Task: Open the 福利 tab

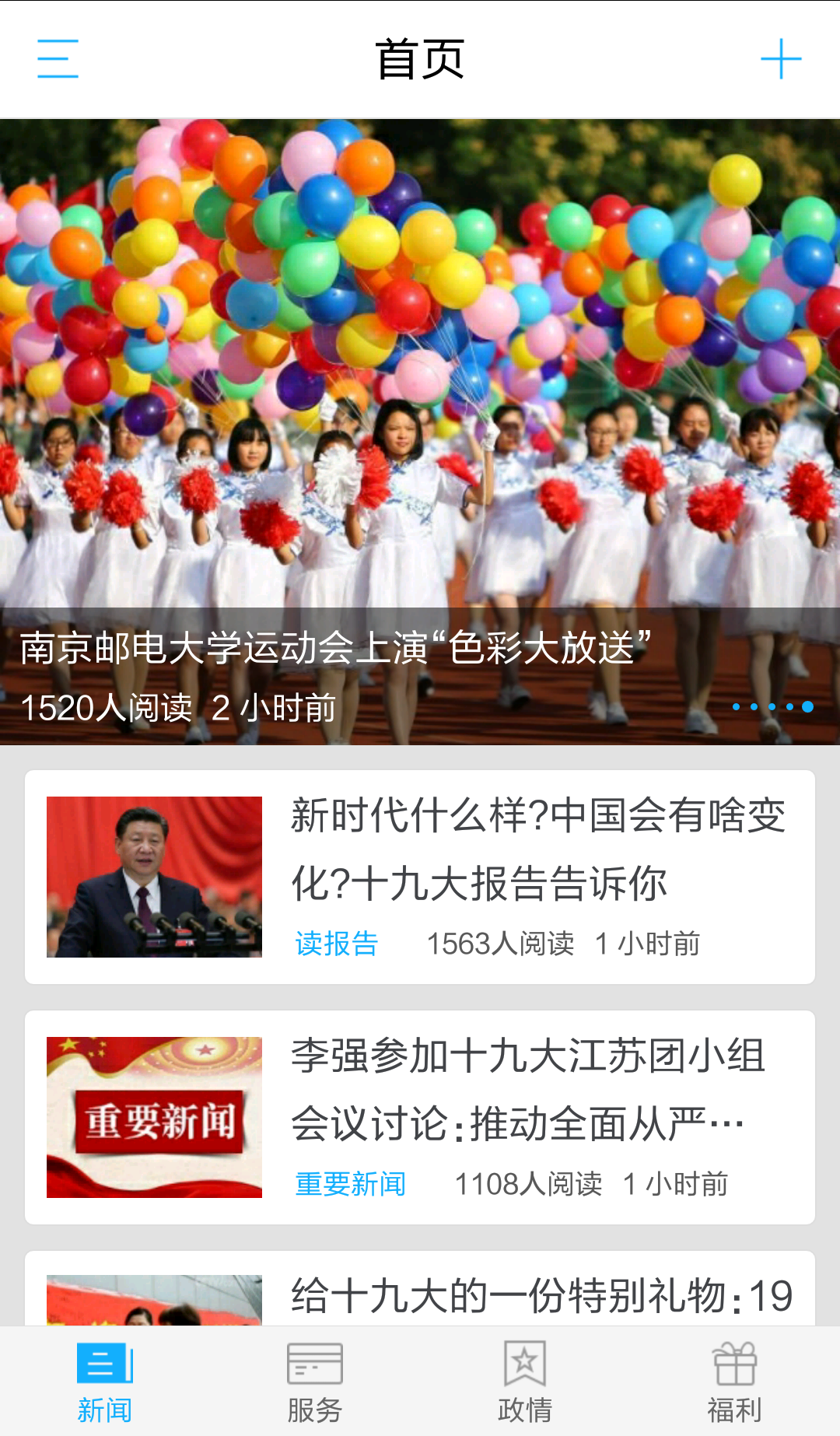Action: [734, 1382]
